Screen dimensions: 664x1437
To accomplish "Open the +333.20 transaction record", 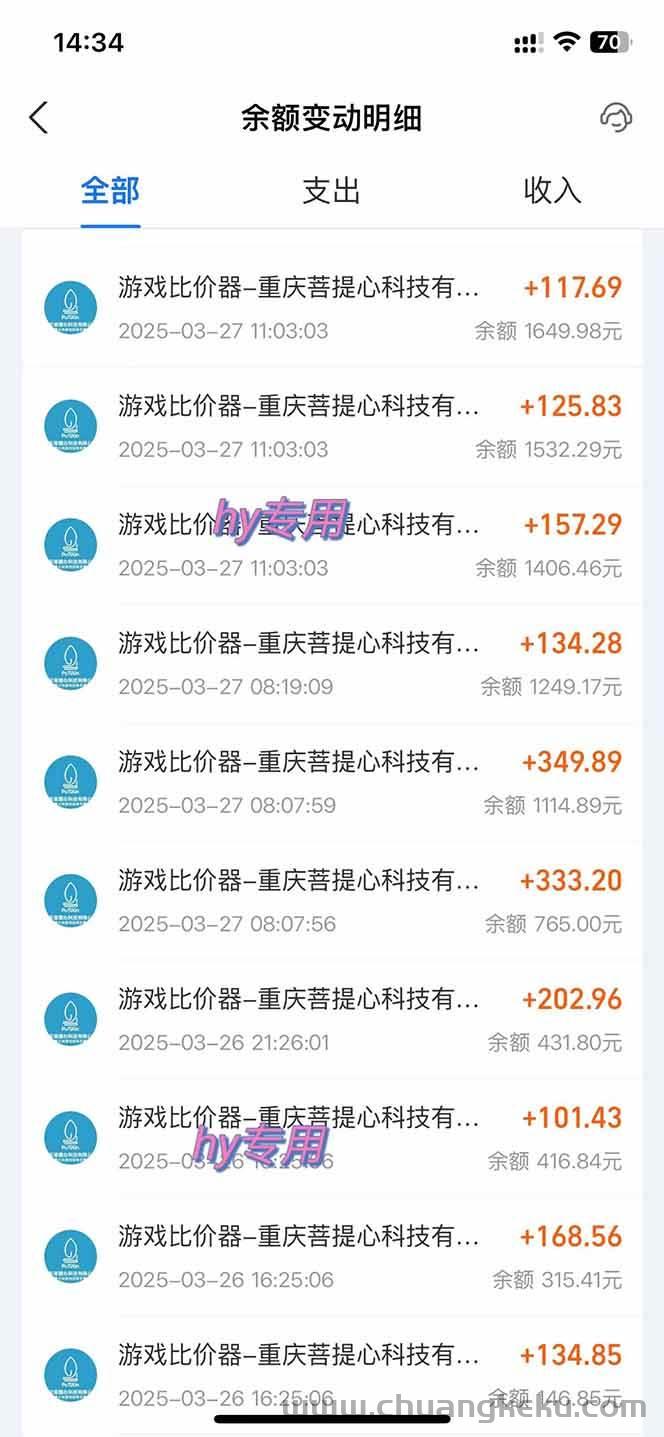I will pyautogui.click(x=332, y=900).
